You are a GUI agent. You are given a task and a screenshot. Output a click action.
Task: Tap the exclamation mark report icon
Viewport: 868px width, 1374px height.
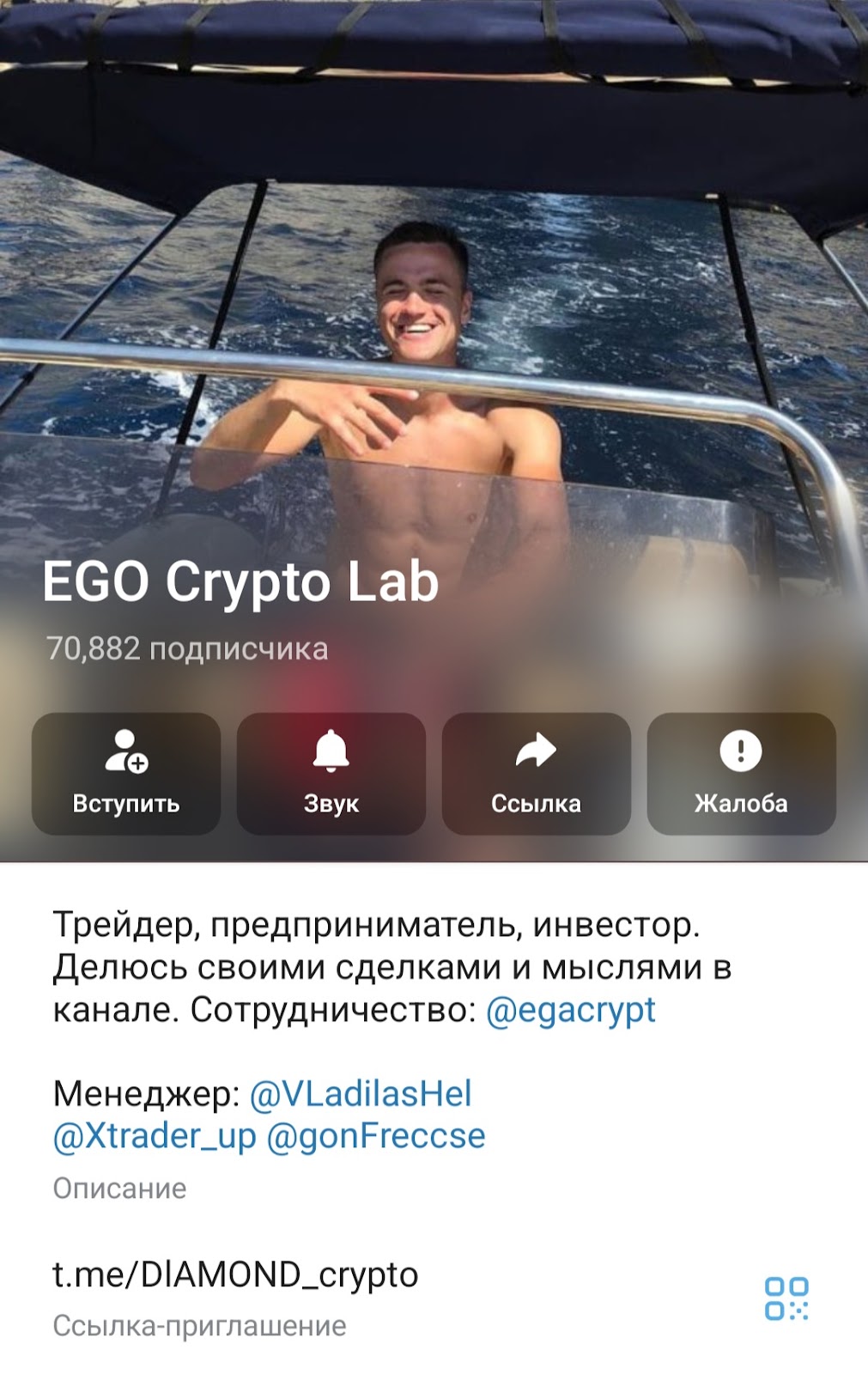click(741, 751)
